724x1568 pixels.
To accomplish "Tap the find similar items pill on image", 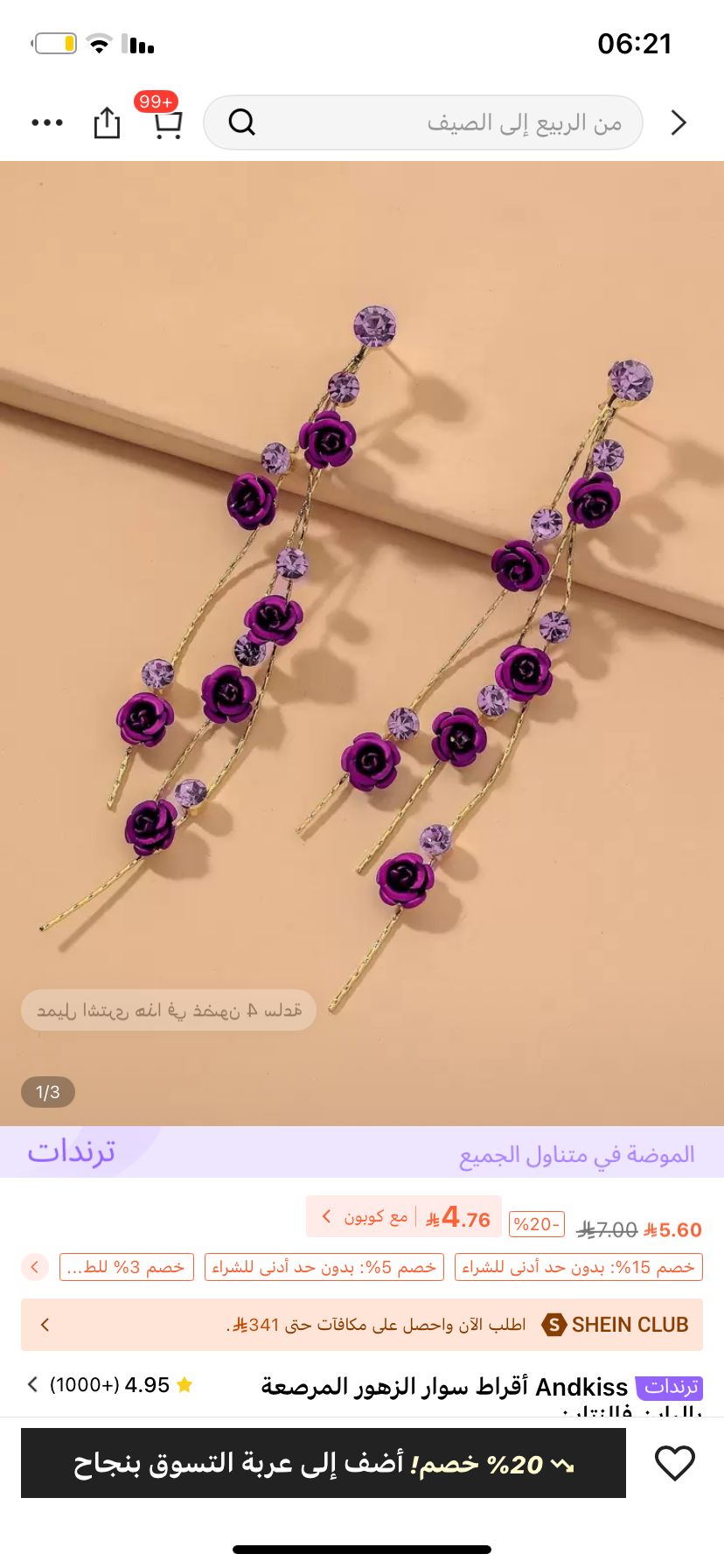I will (x=169, y=1011).
